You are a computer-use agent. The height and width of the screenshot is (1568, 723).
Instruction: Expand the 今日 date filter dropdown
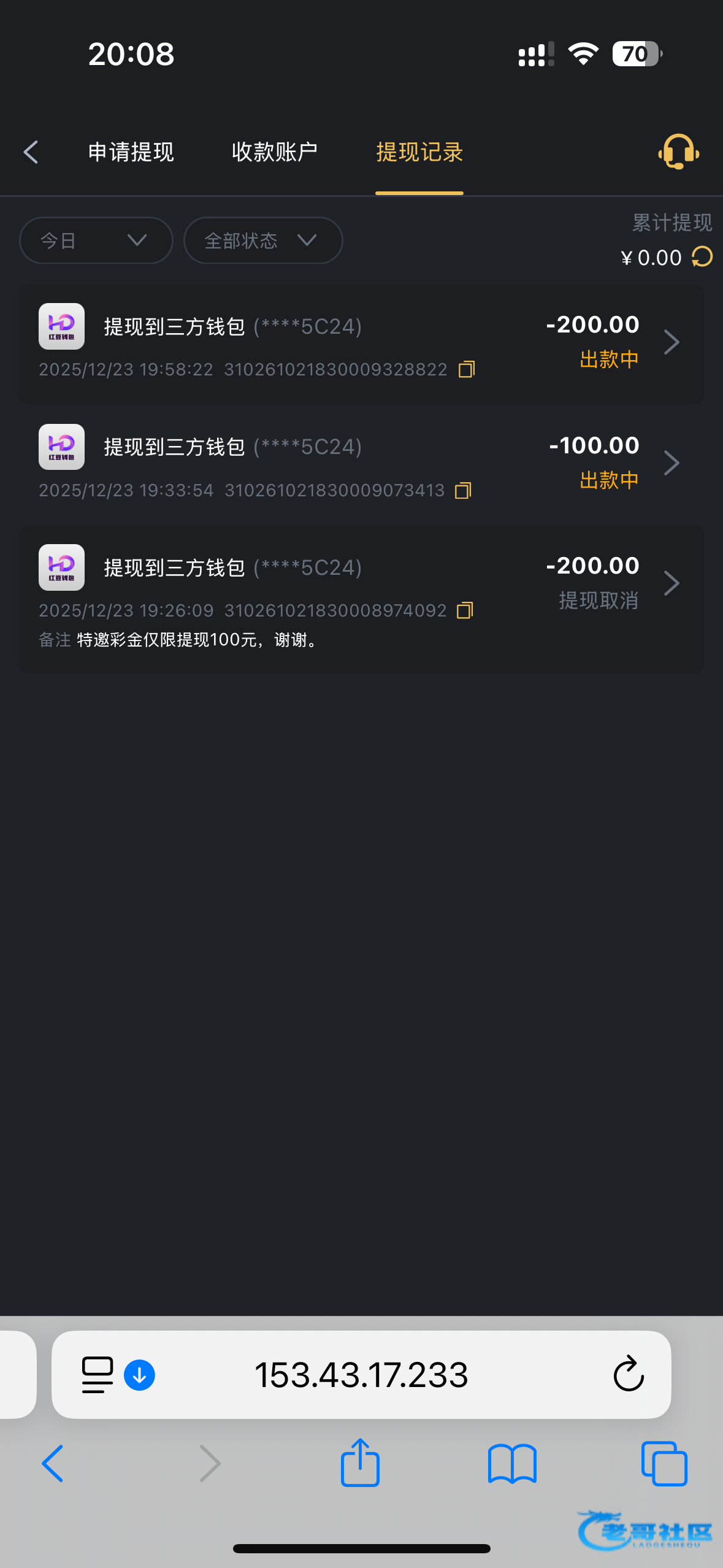coord(96,240)
